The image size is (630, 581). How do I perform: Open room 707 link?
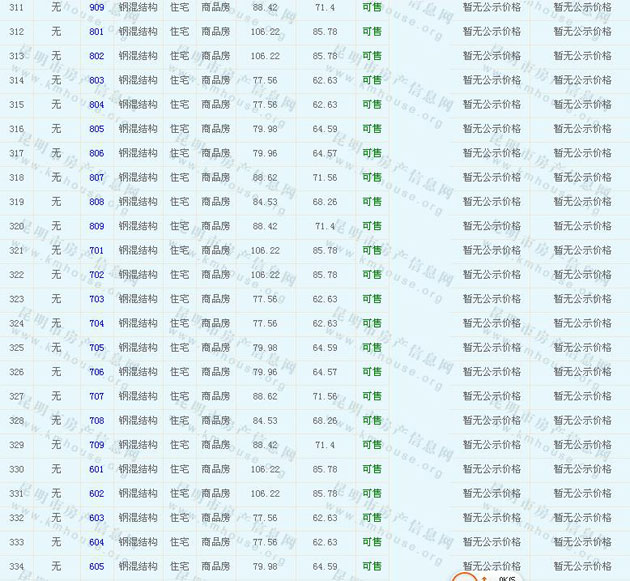[x=96, y=397]
